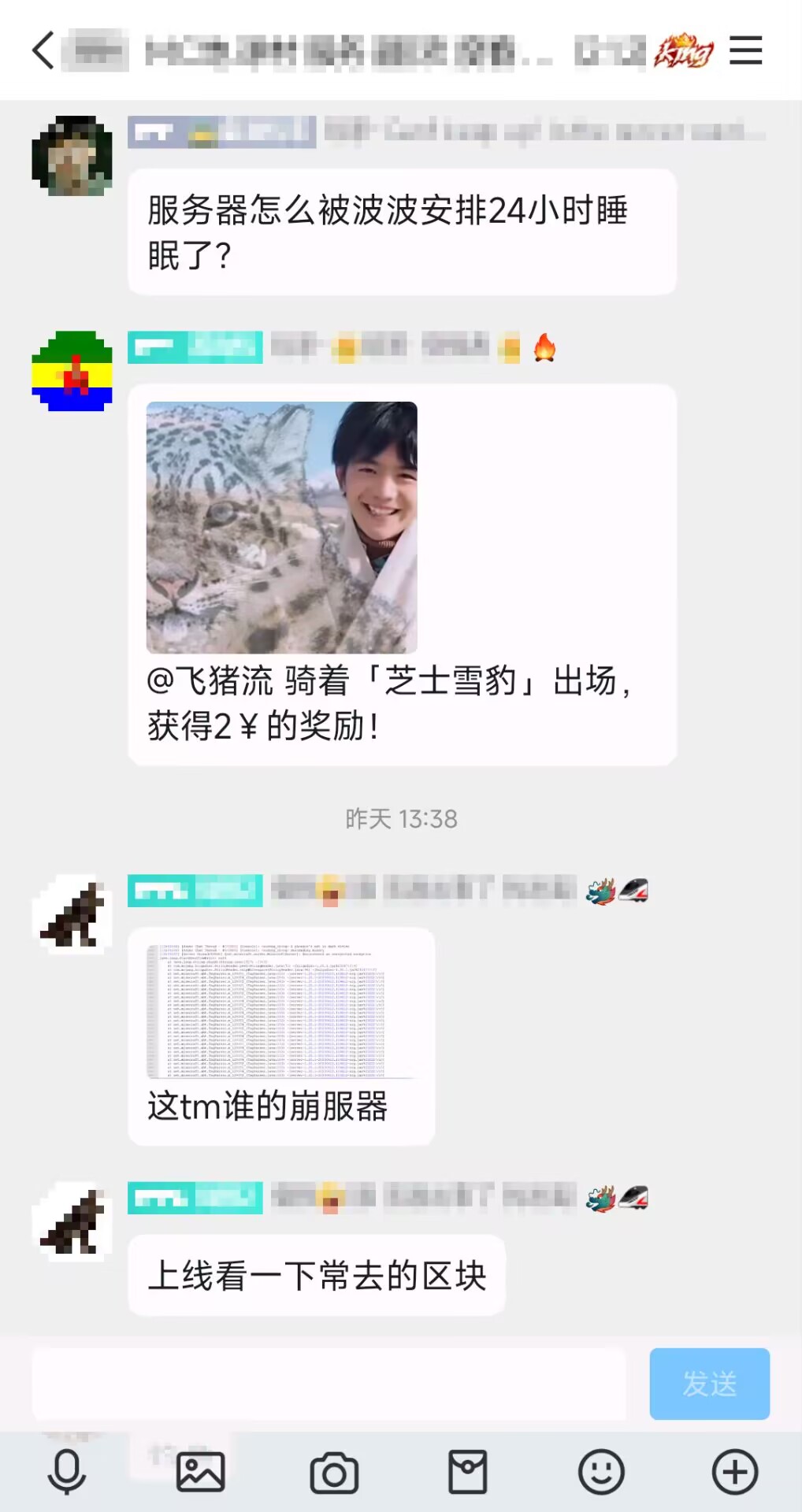
Task: Go back from the group chat
Action: click(x=43, y=51)
